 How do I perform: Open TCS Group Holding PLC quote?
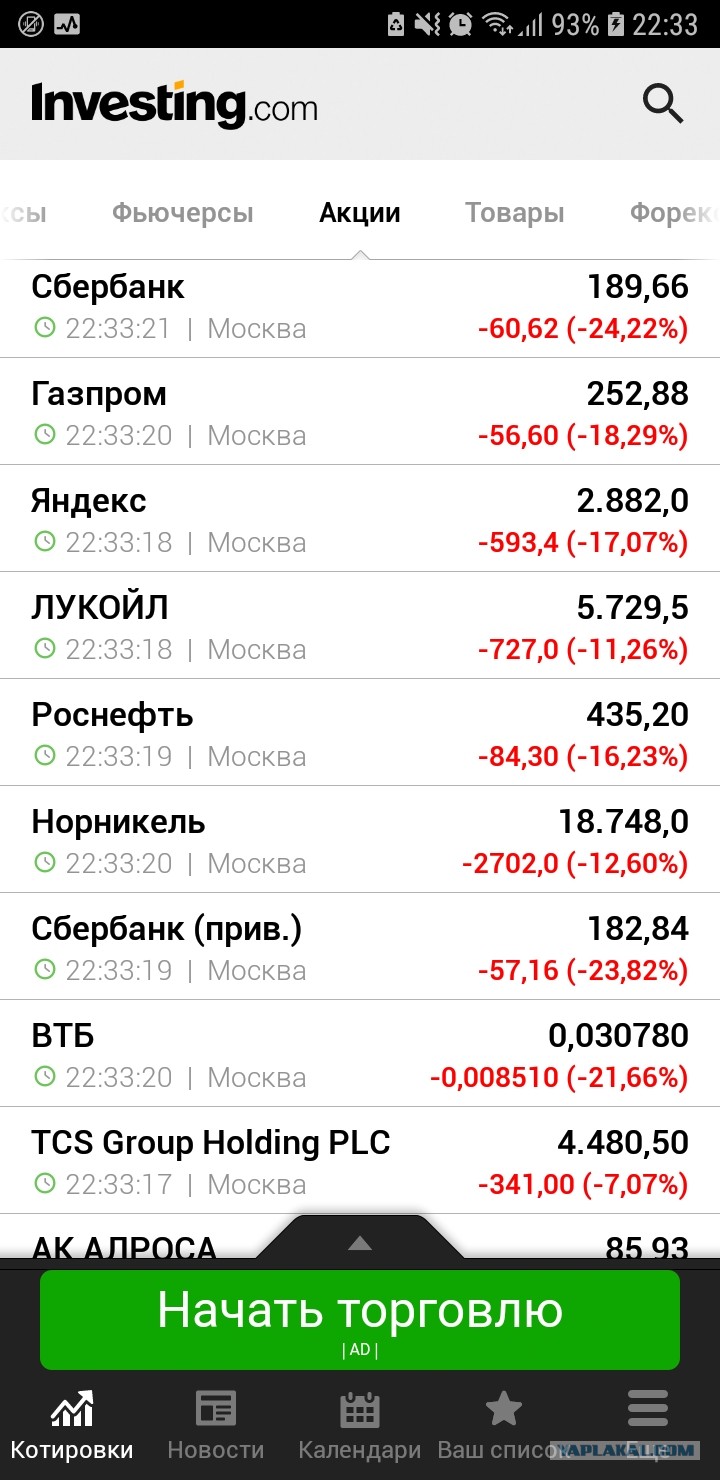tap(360, 1160)
